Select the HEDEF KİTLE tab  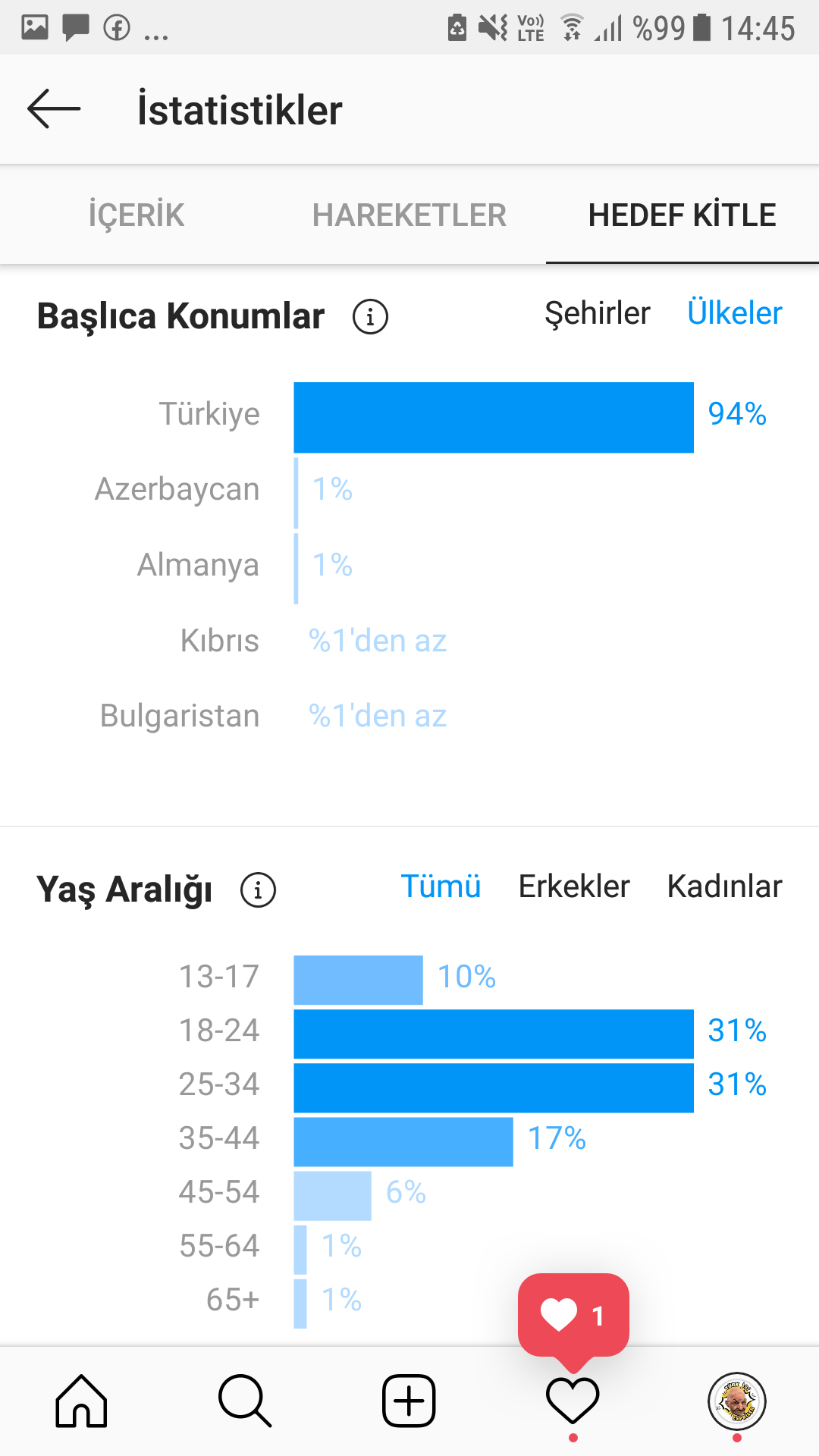pyautogui.click(x=682, y=215)
